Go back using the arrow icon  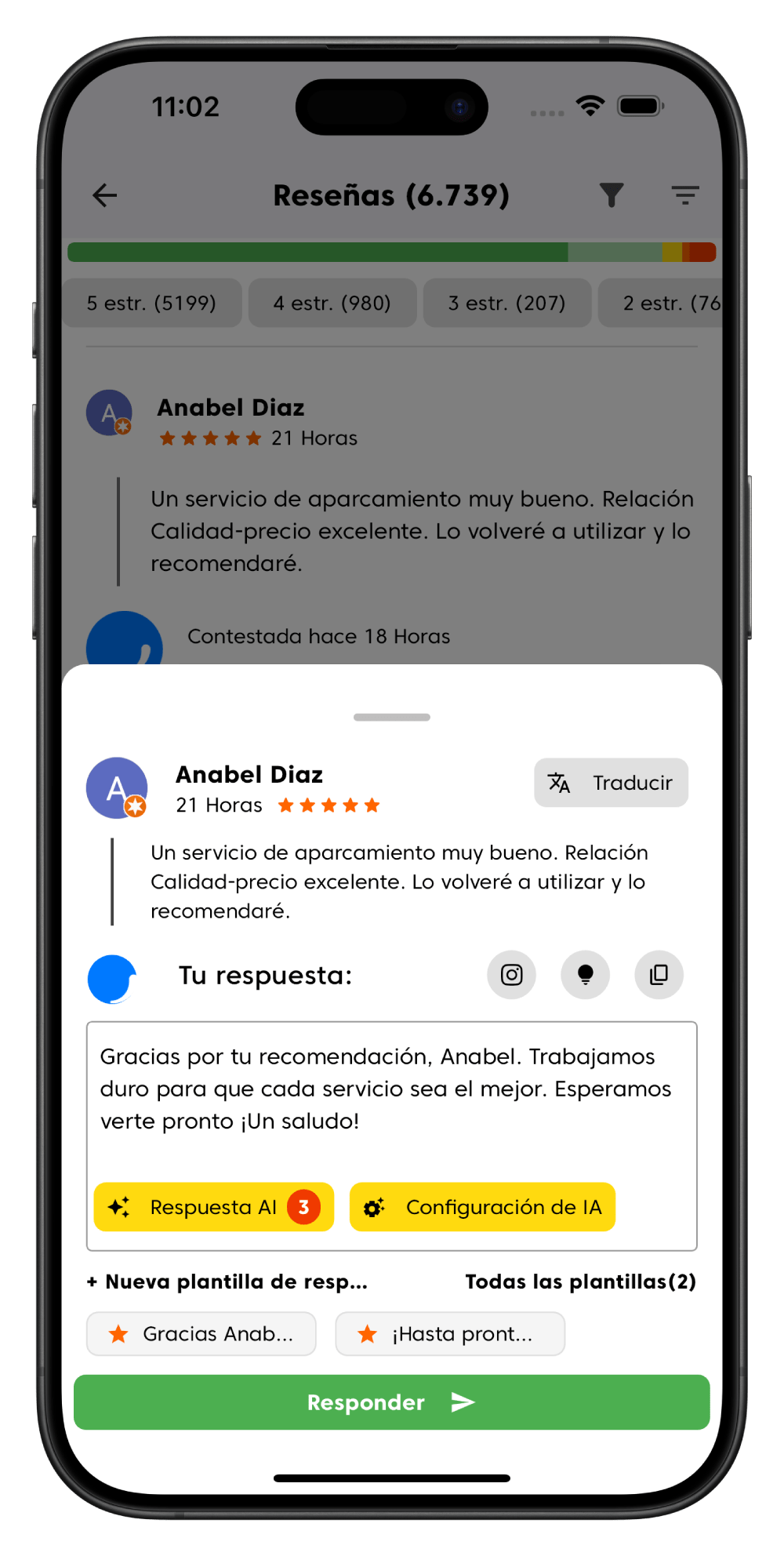tap(105, 195)
